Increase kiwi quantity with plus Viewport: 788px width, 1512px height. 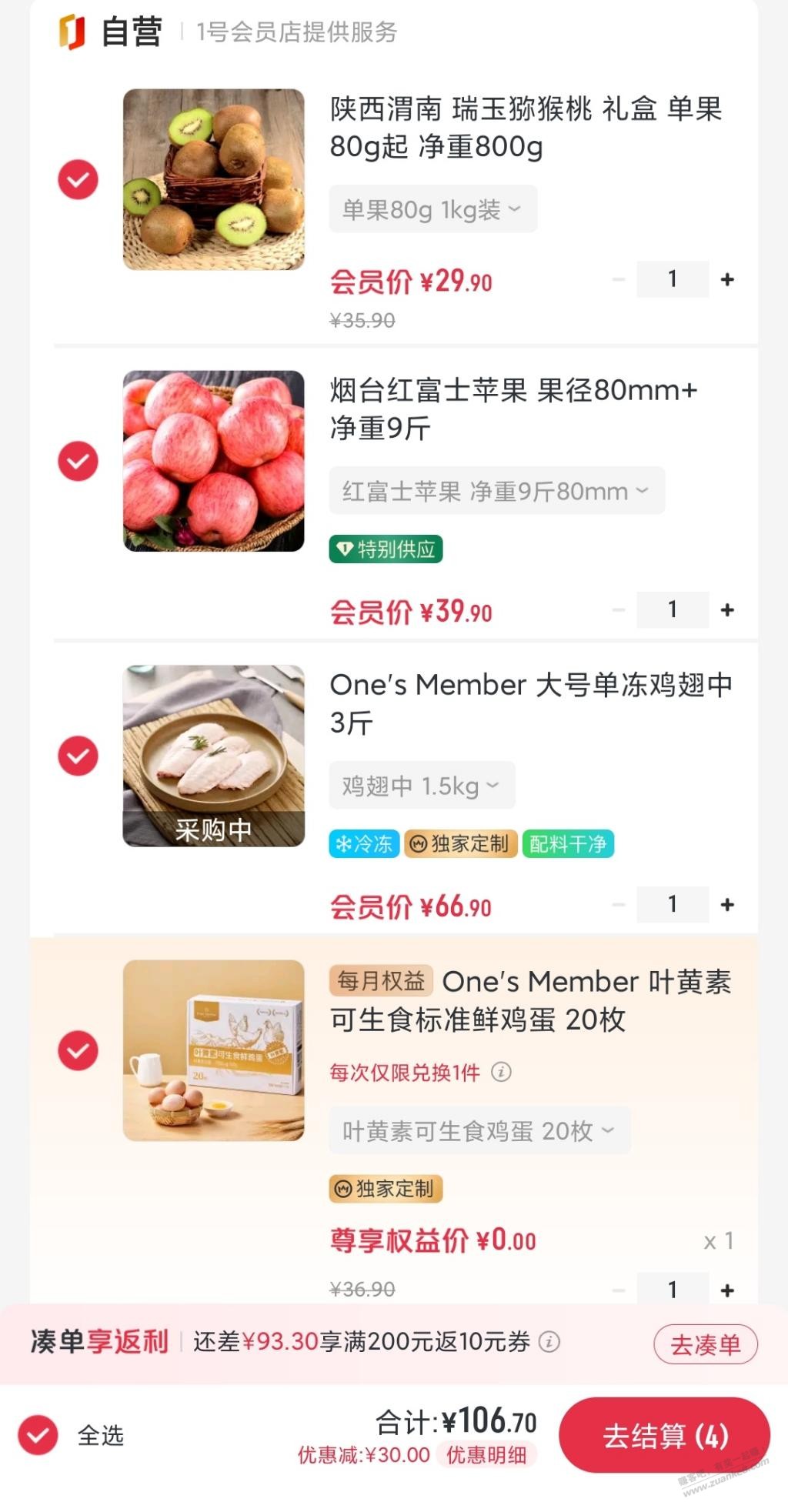tap(727, 279)
